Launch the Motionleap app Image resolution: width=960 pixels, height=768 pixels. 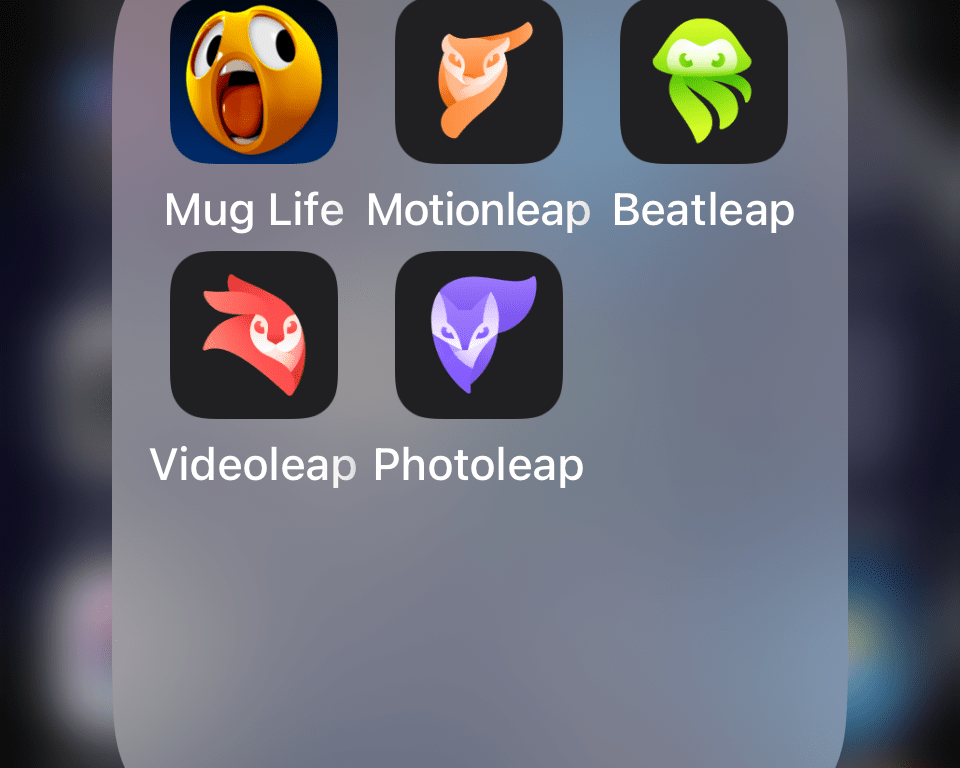click(479, 82)
